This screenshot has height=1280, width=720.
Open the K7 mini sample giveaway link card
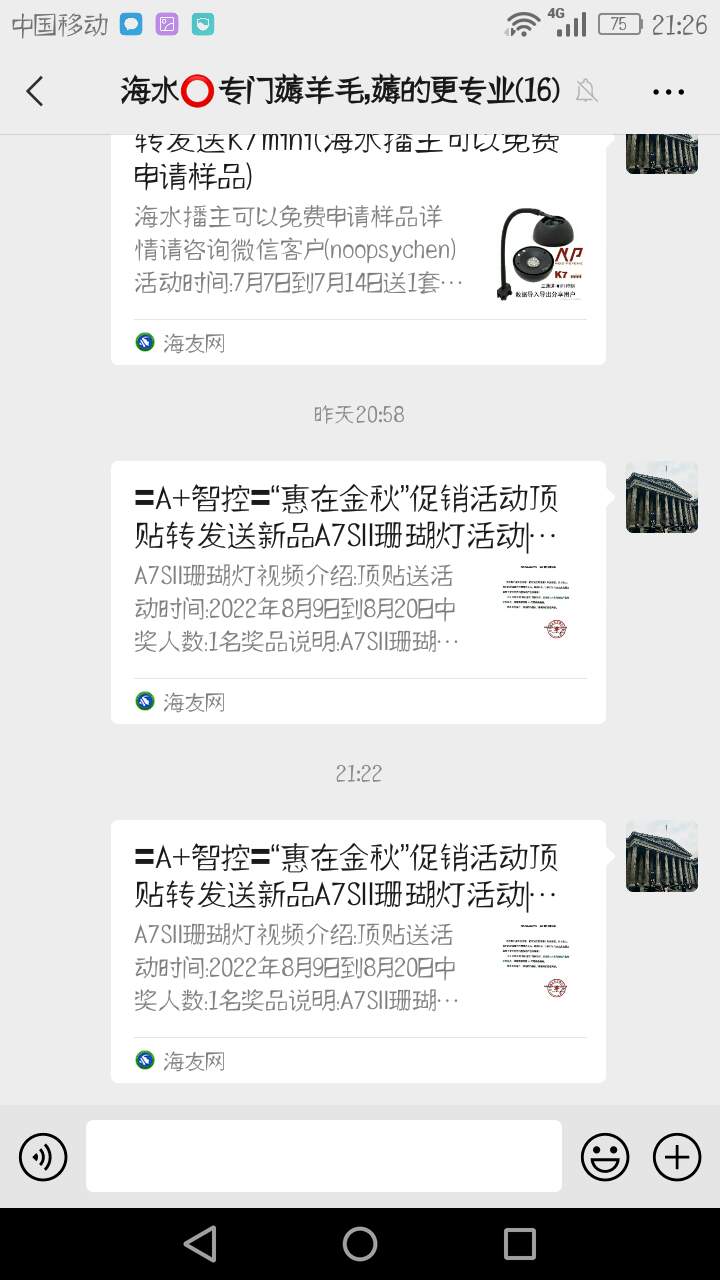[x=358, y=250]
